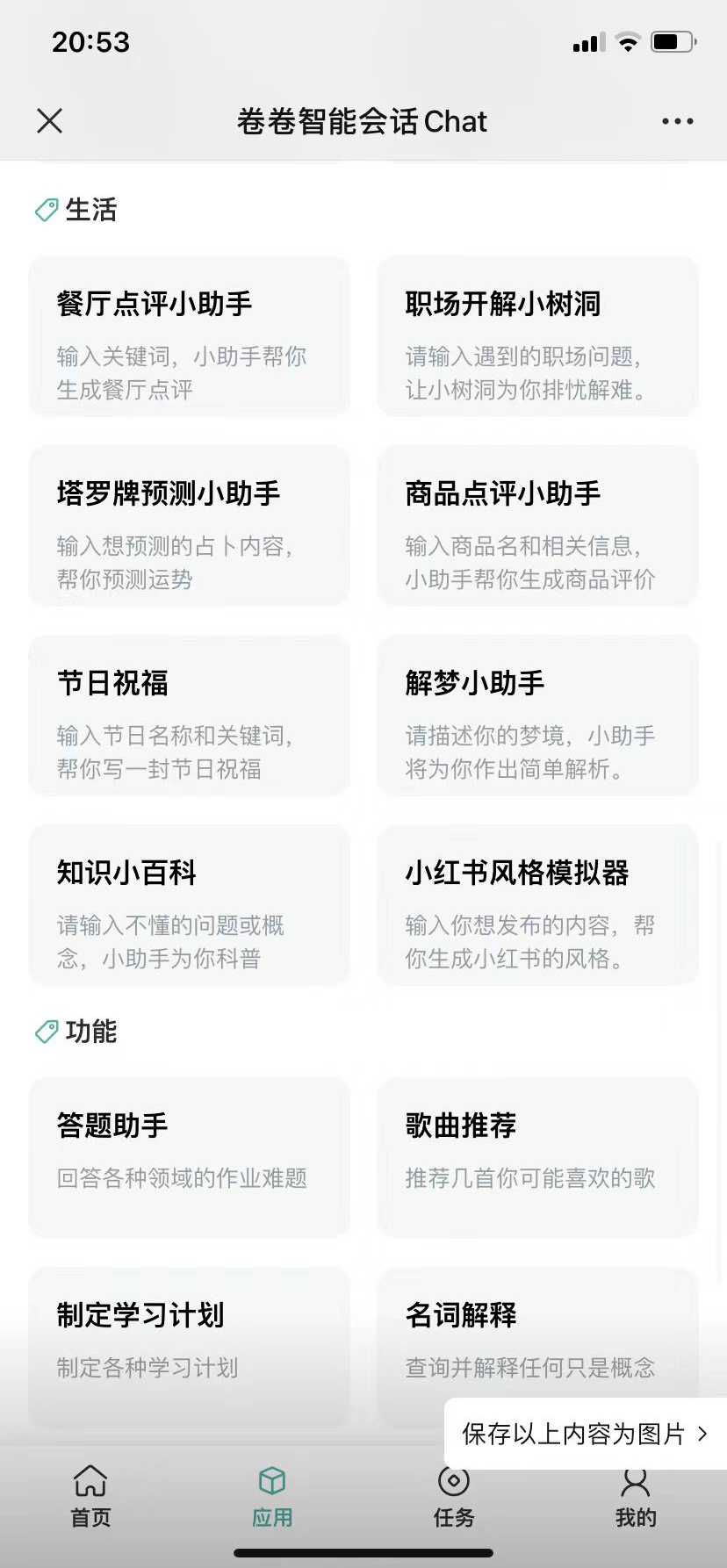Open 知识小百科 card

click(x=189, y=905)
